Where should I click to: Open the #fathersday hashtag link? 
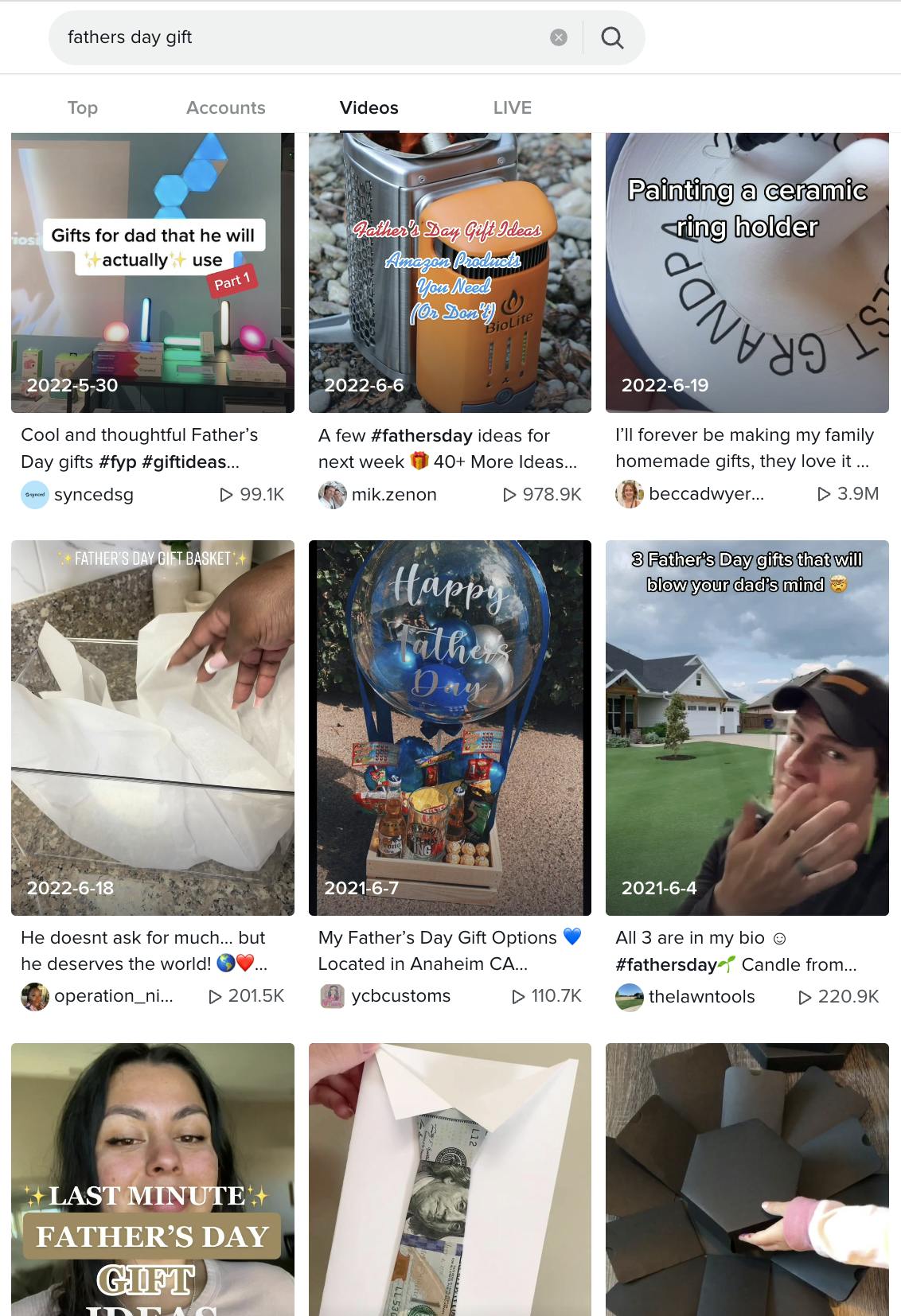coord(422,435)
